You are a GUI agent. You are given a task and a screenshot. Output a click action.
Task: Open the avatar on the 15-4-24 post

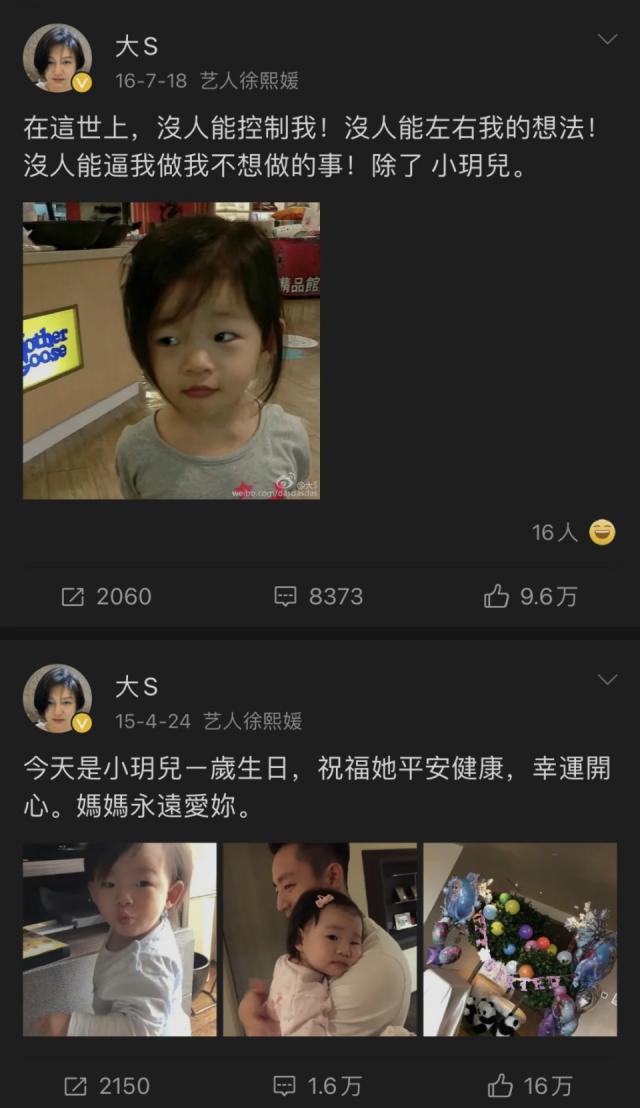point(57,698)
